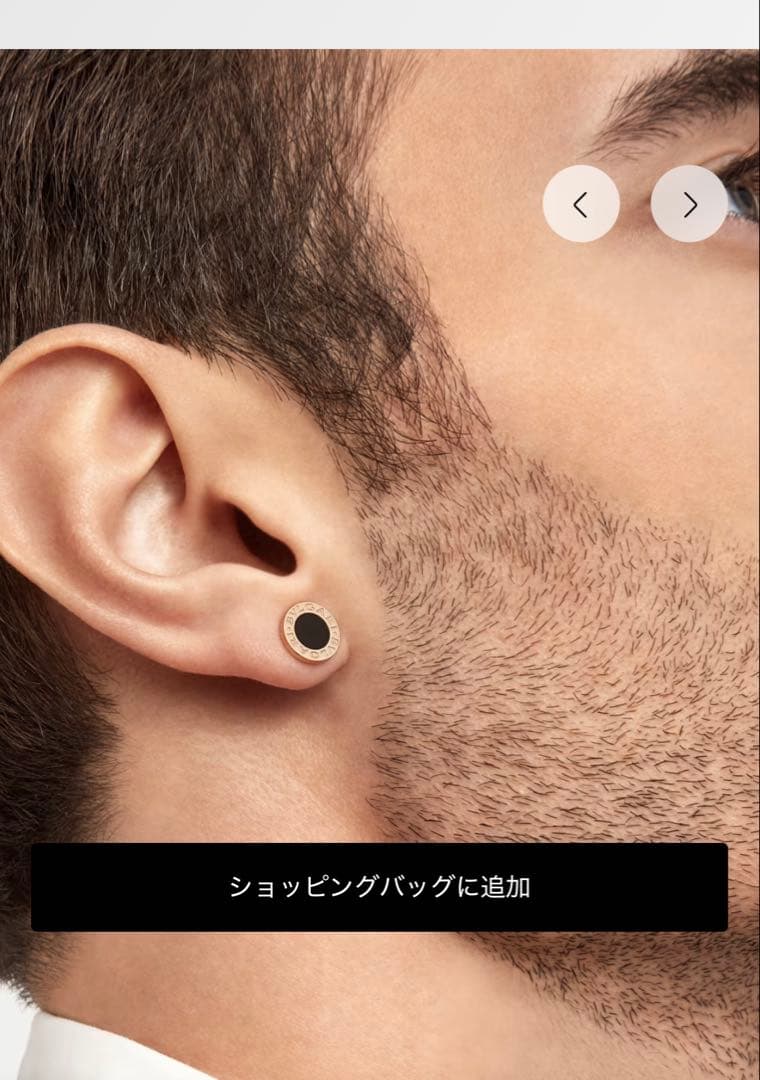Click the previous image carousel arrow
Image resolution: width=760 pixels, height=1080 pixels.
[582, 205]
